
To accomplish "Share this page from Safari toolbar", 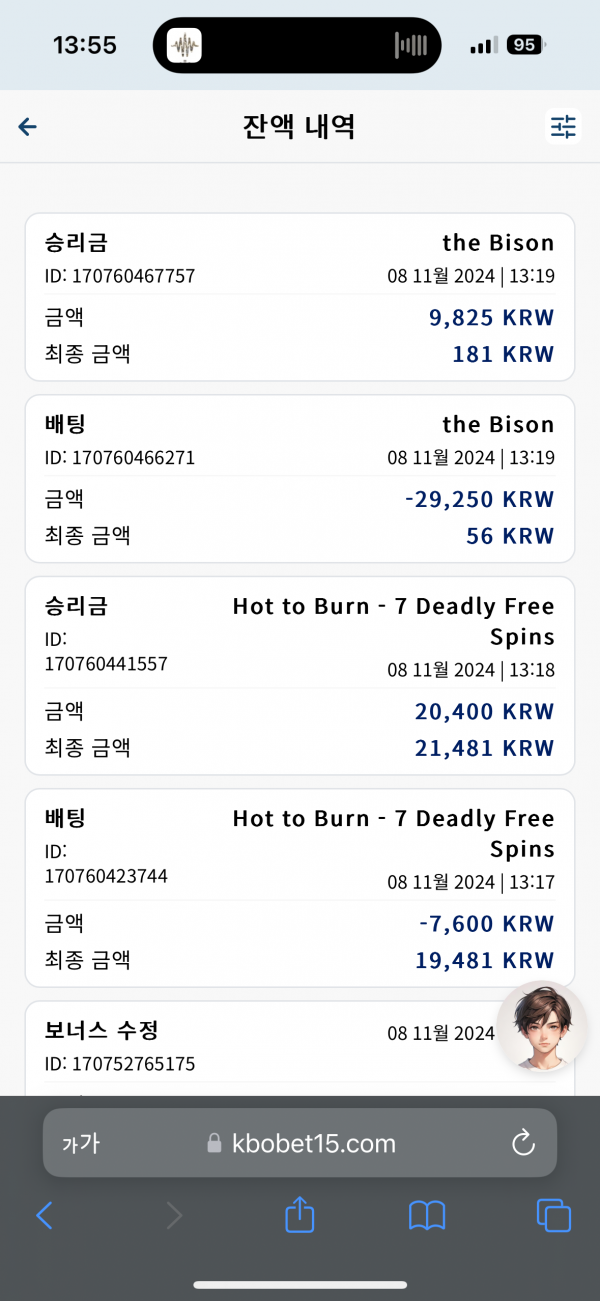I will [300, 1214].
